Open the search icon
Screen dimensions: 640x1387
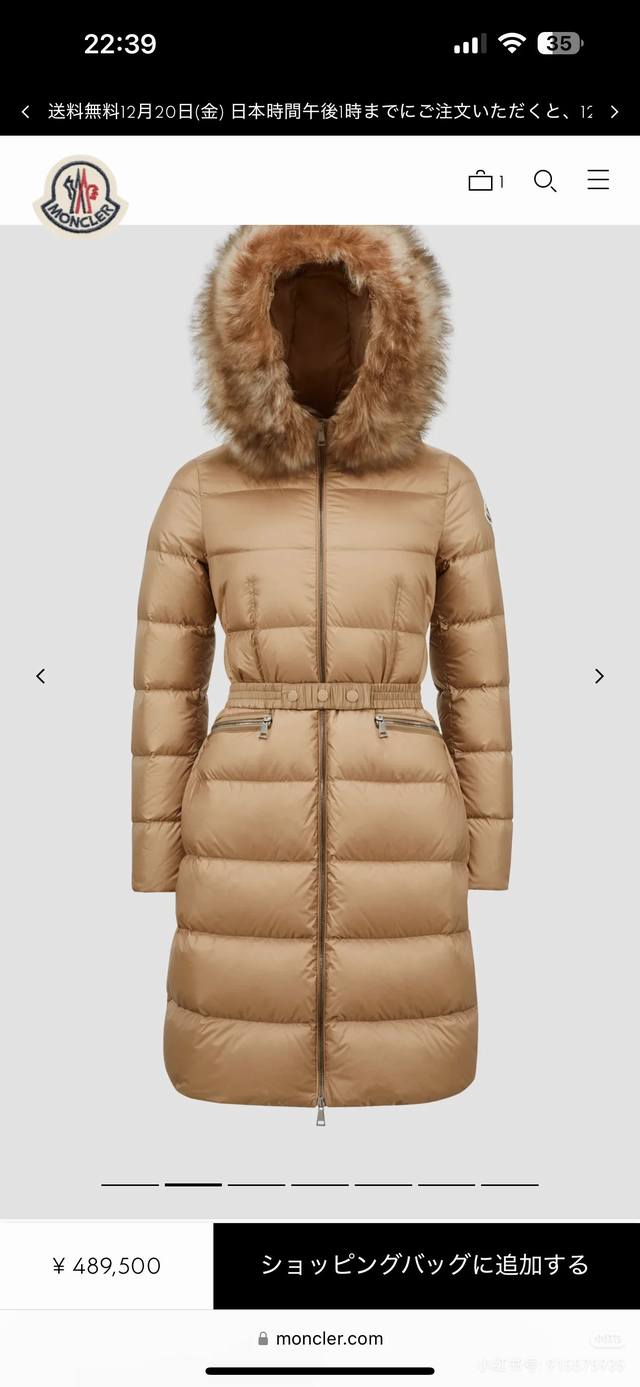[544, 181]
